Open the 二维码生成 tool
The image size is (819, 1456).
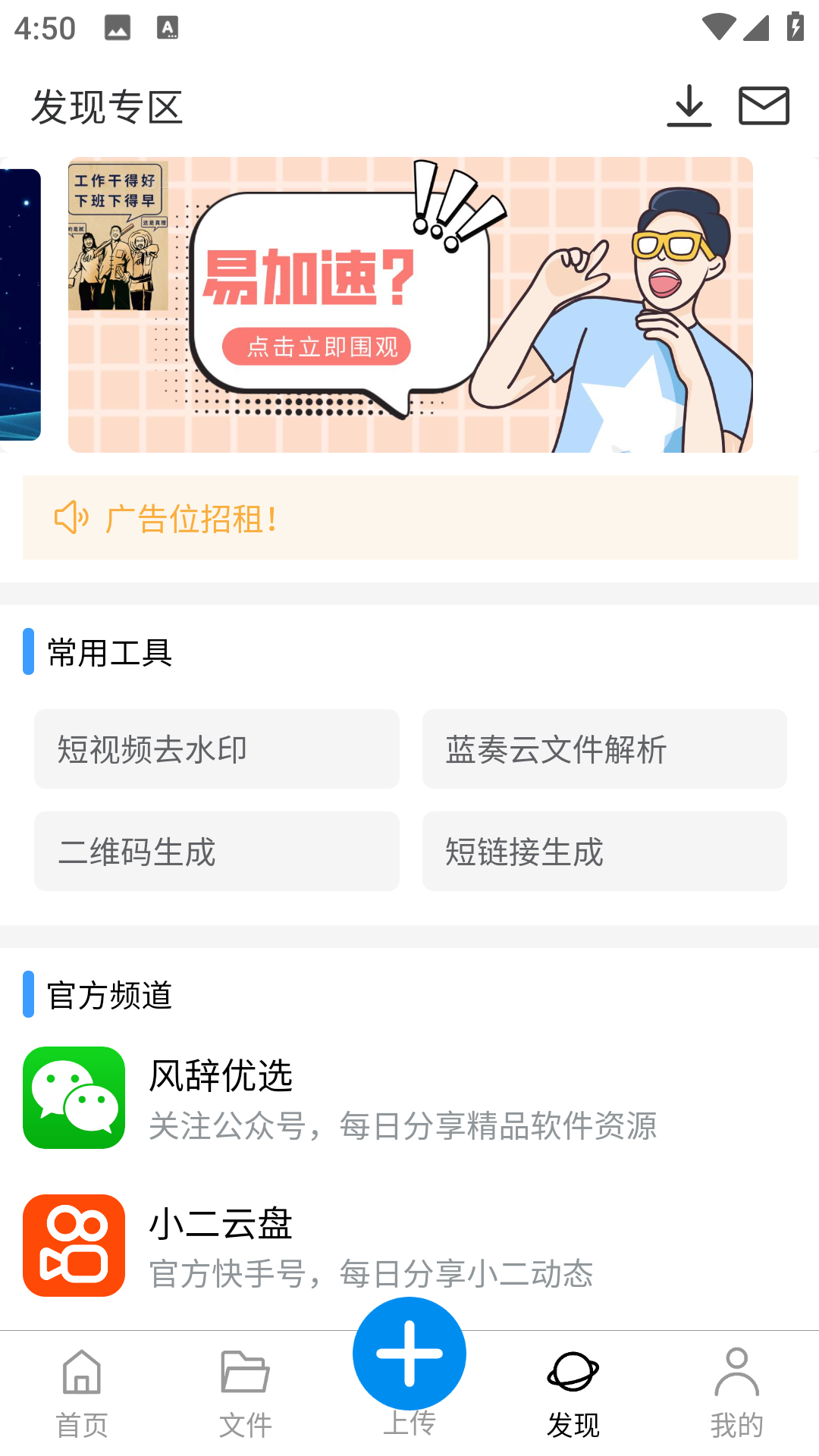215,851
